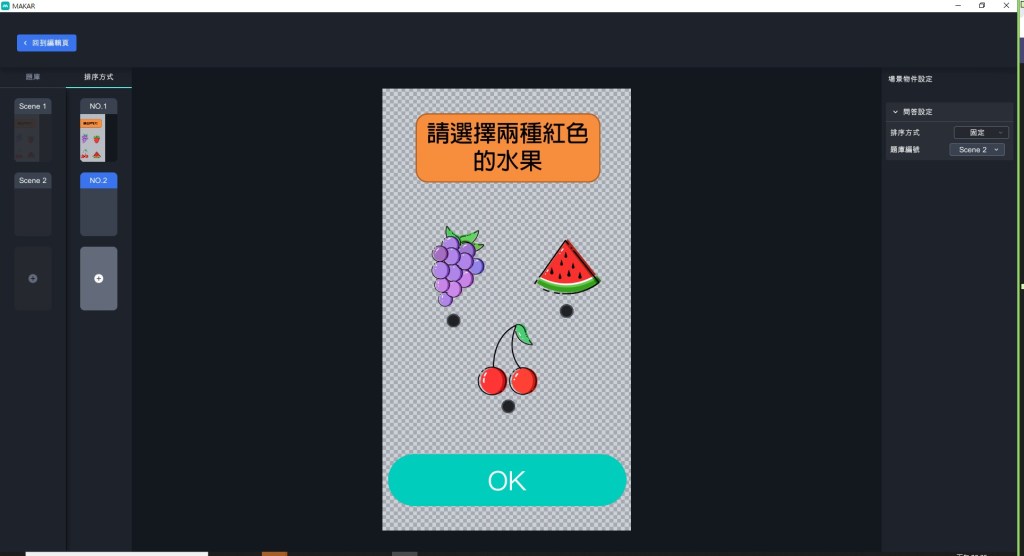Open the 題庫編號 dropdown showing Scene 2
Screen dimensions: 1024x556
[976, 150]
